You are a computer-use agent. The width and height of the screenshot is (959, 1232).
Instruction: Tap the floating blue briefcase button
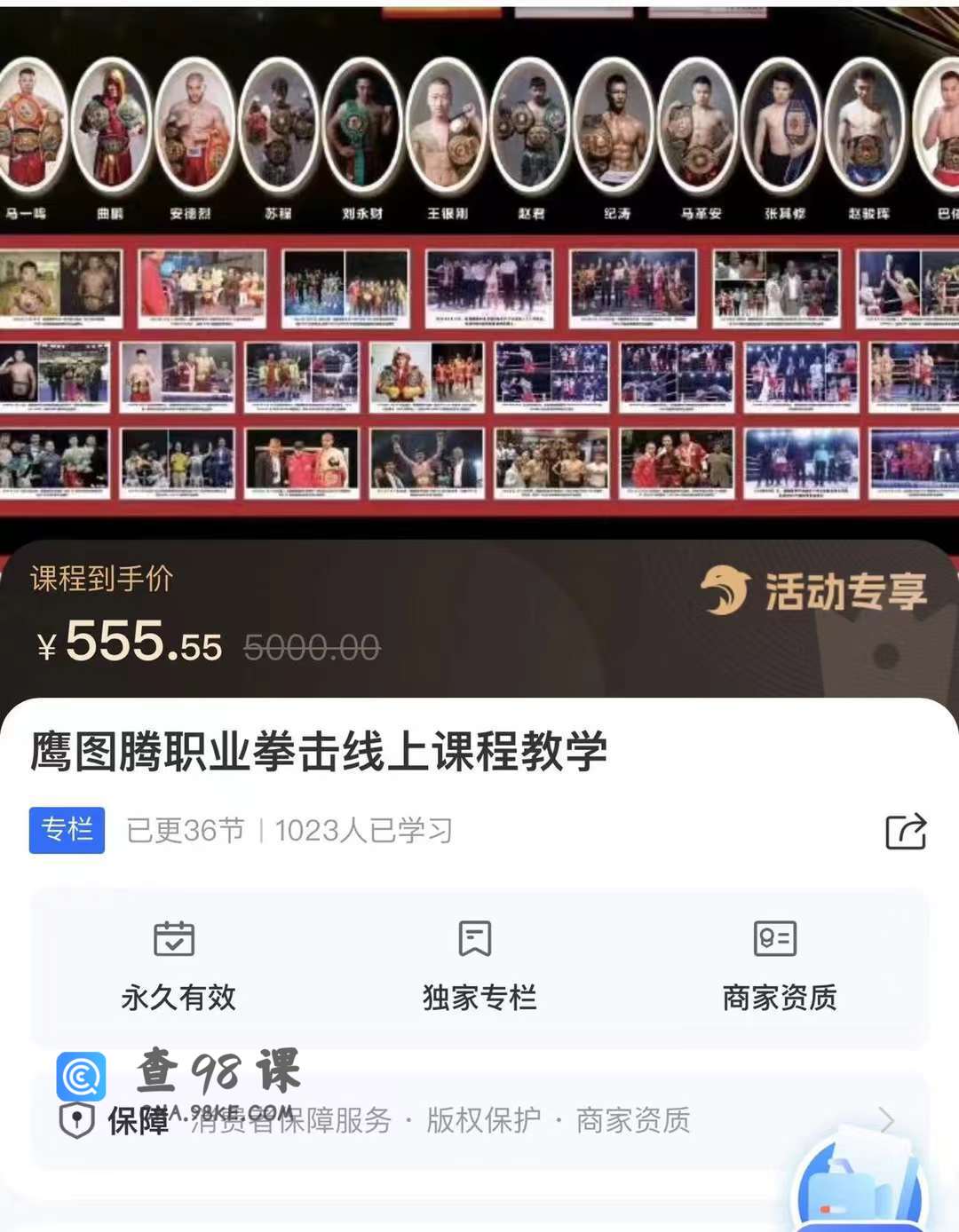coord(860,1188)
